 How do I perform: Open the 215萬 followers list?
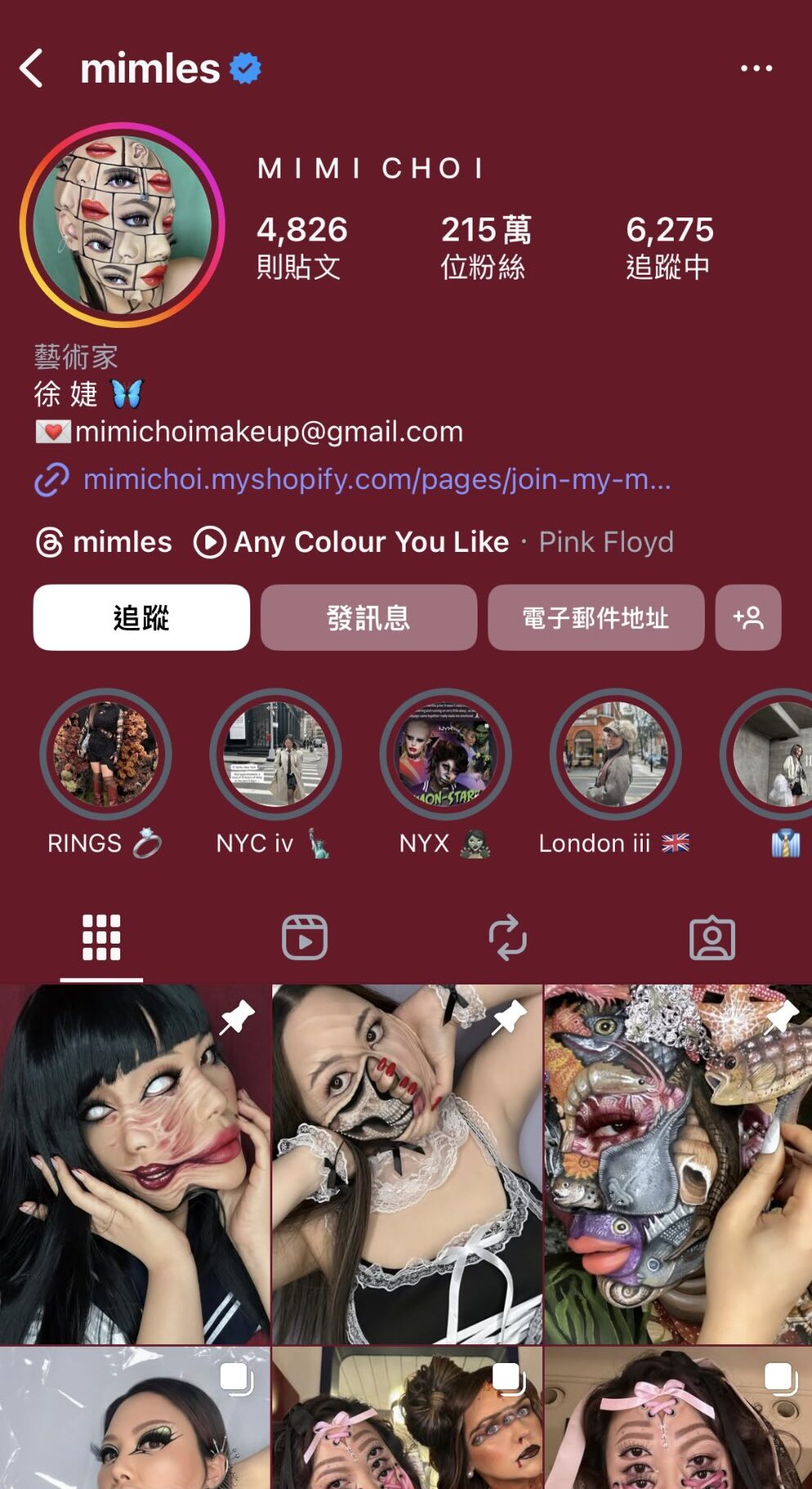click(x=485, y=247)
